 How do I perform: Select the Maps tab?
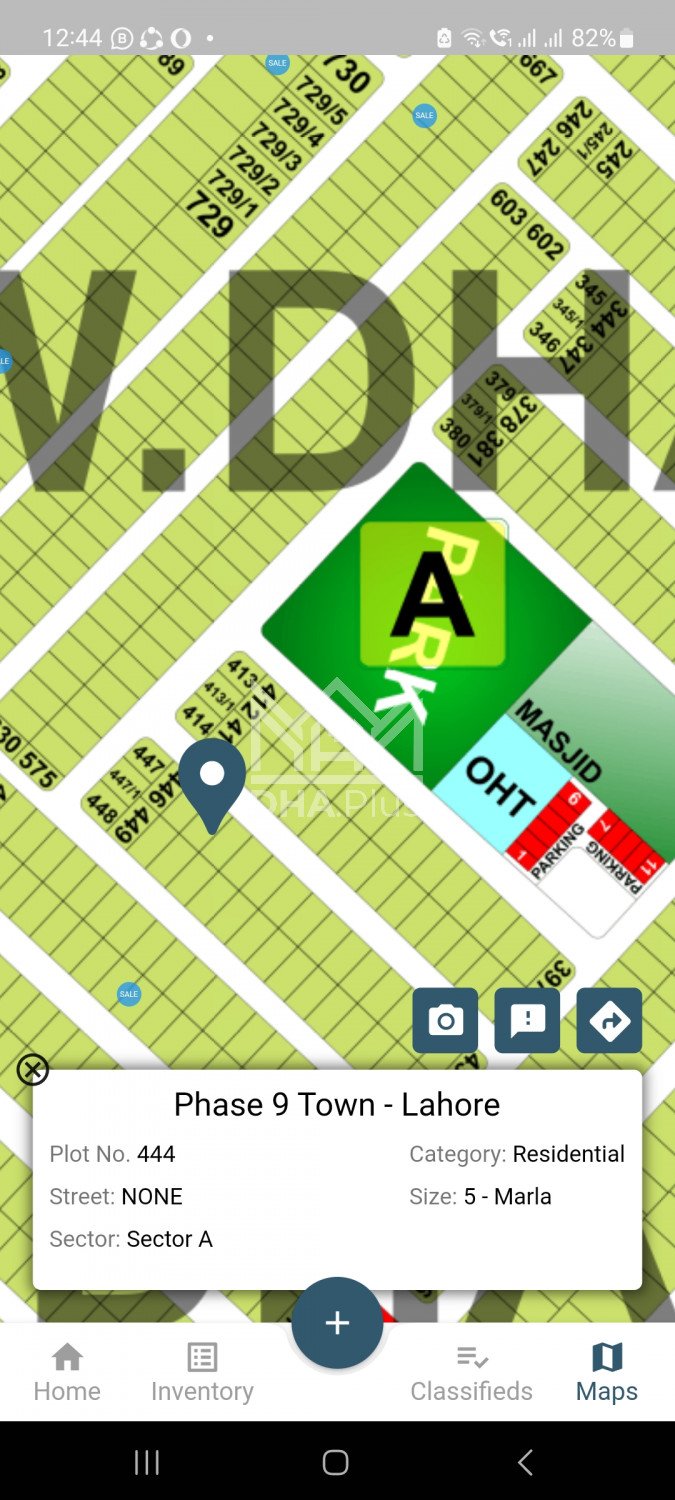606,1373
